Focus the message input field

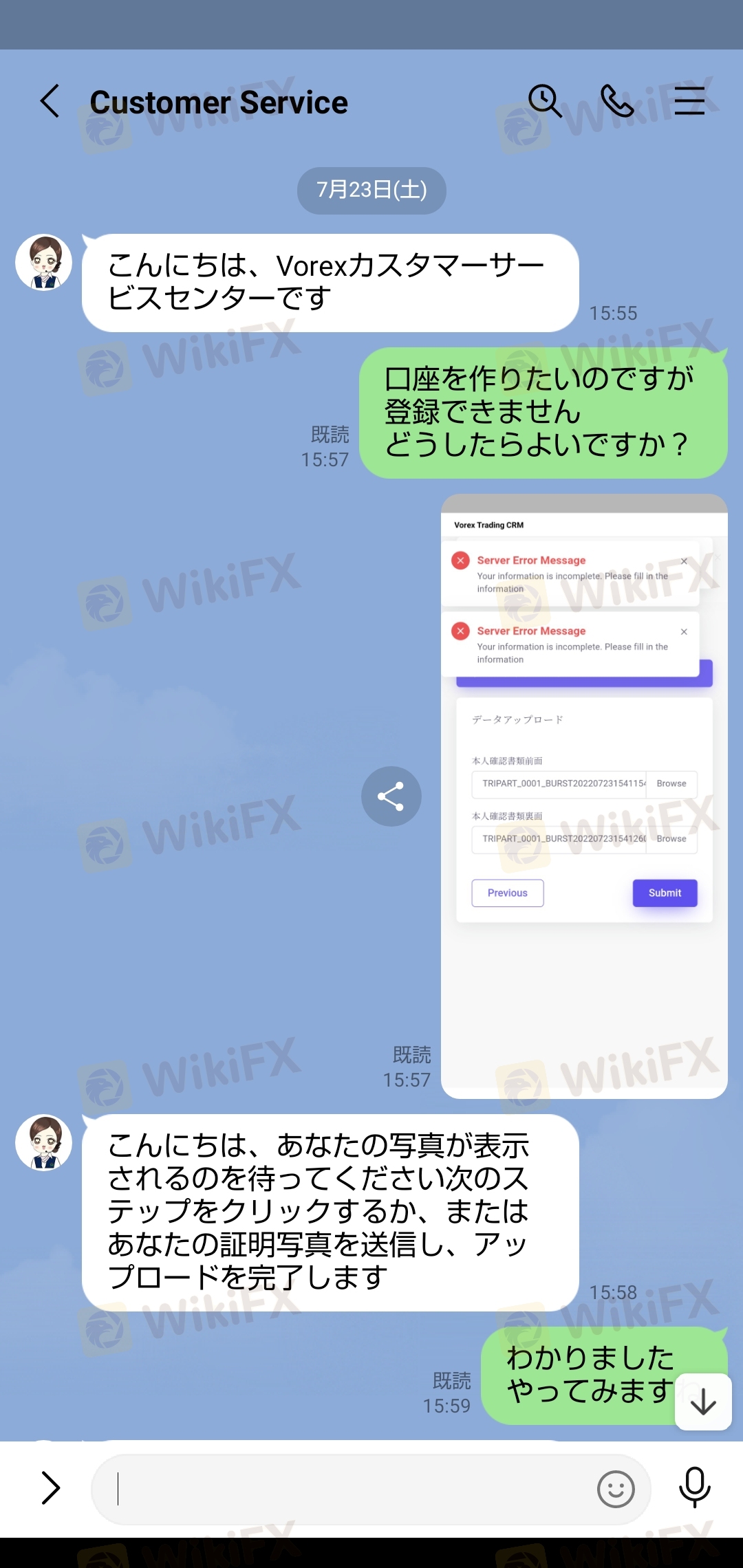344,1489
